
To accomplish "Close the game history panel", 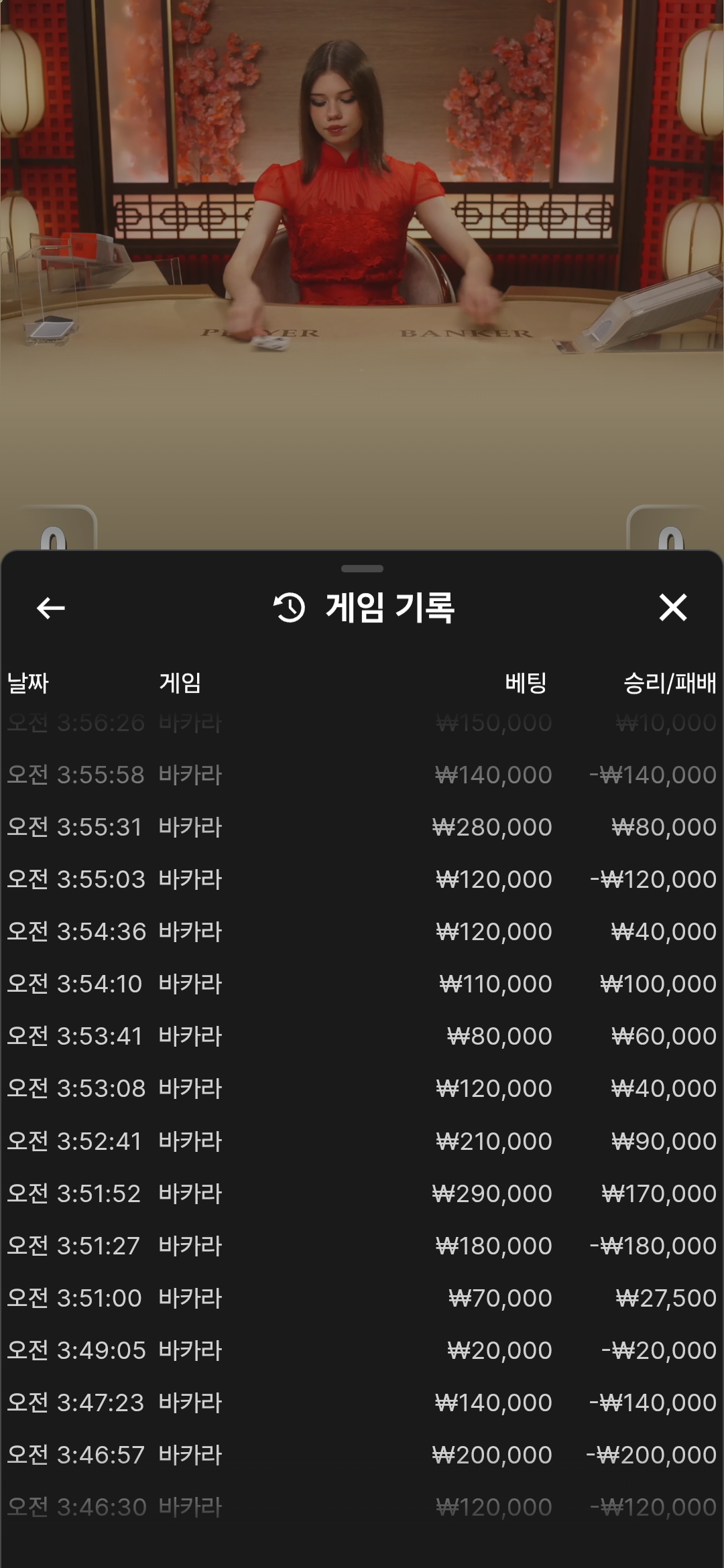I will (x=673, y=607).
